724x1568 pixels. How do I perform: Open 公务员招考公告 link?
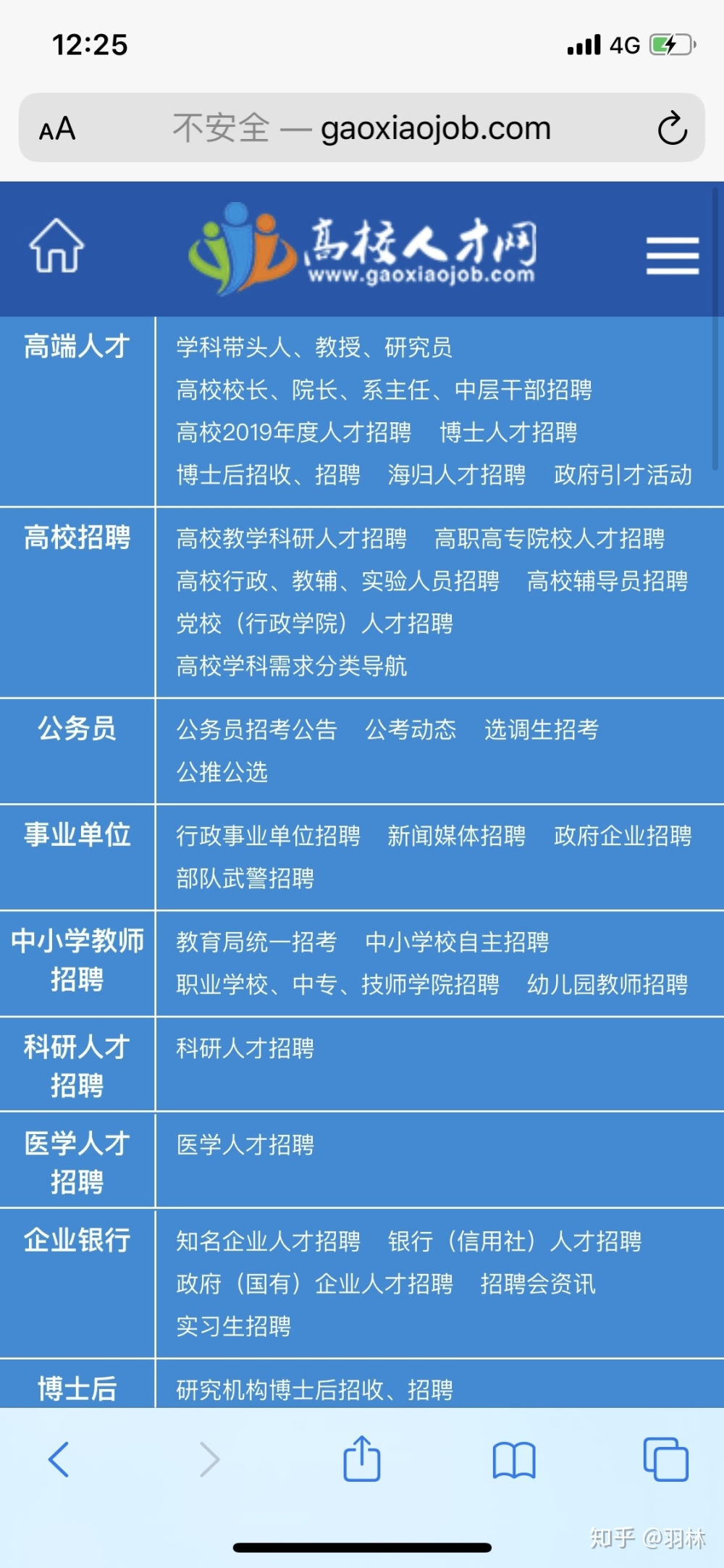click(x=257, y=729)
